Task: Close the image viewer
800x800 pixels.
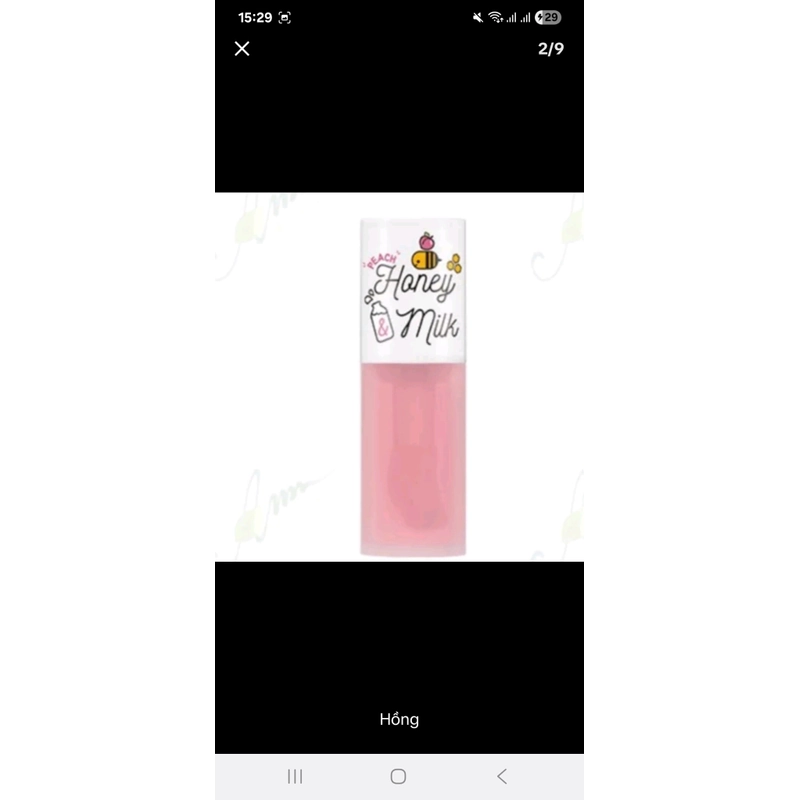Action: (x=242, y=49)
